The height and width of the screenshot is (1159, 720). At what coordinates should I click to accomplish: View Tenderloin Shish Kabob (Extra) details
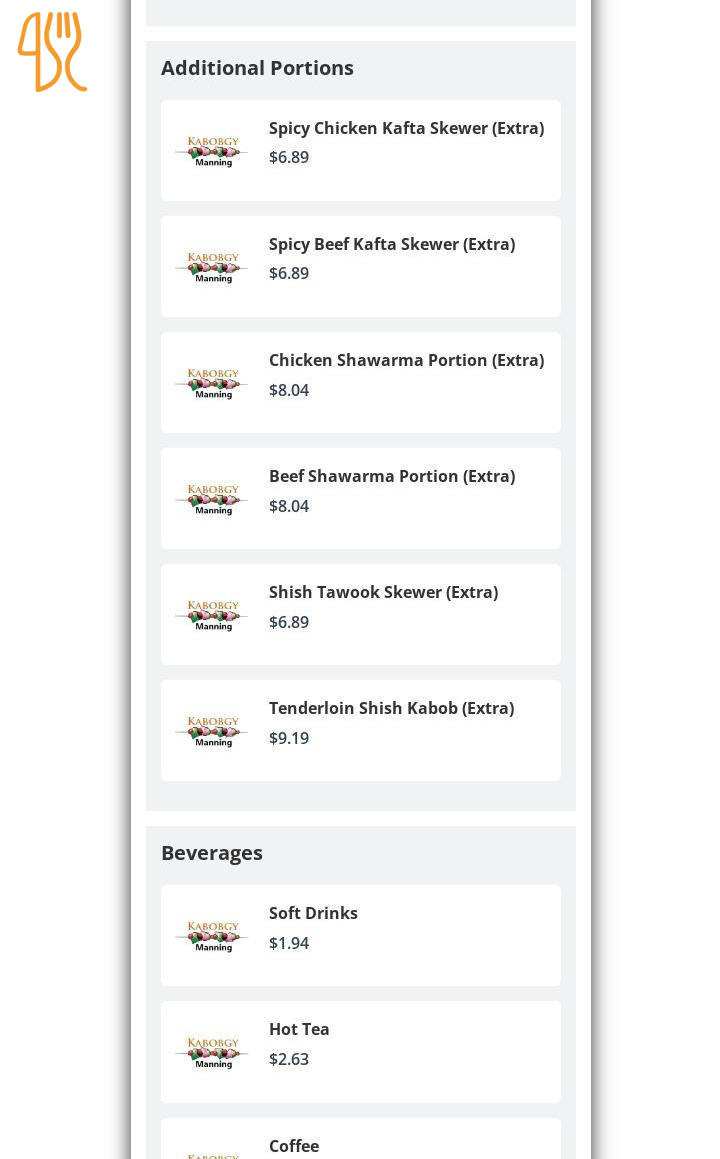tap(360, 730)
